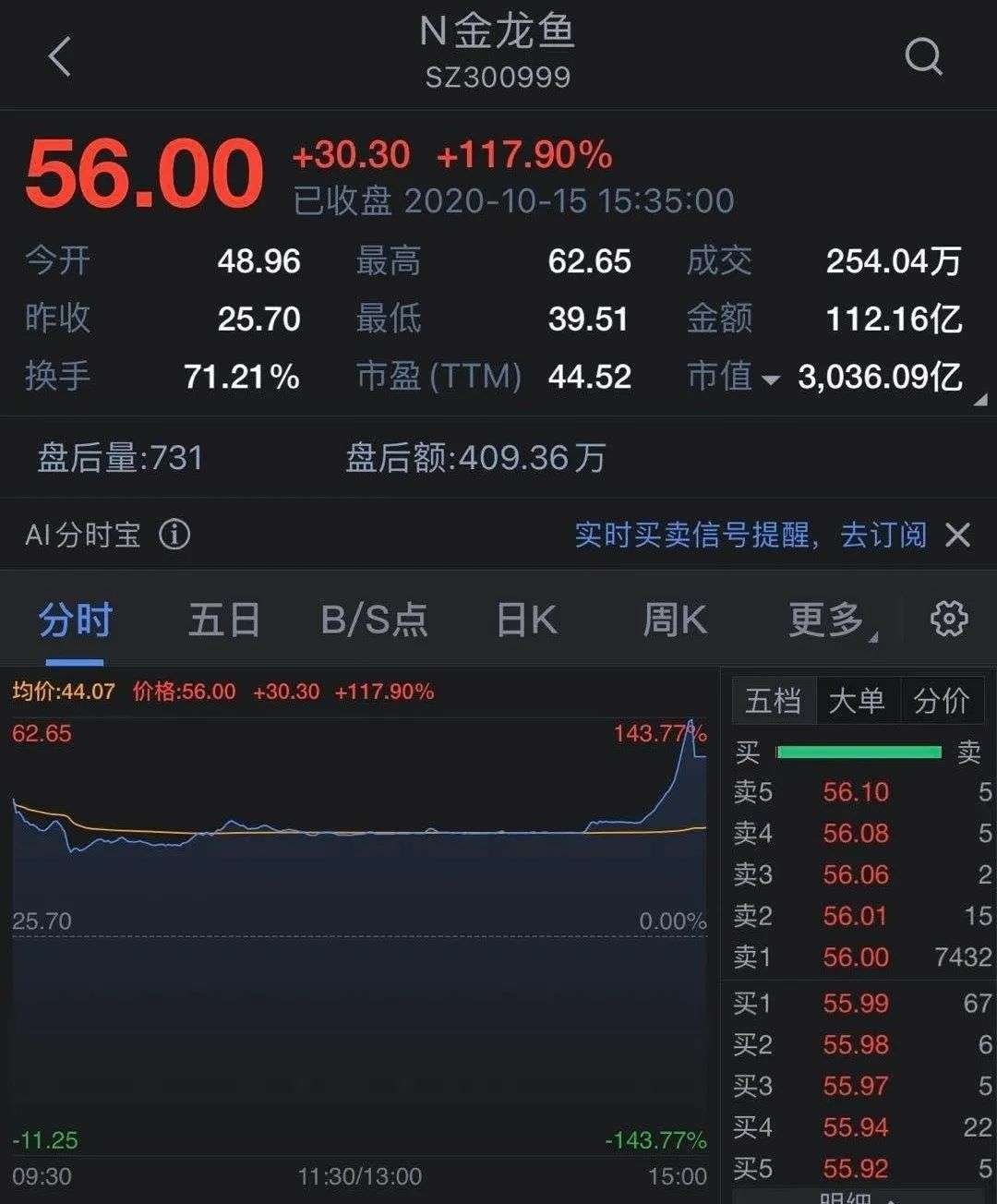
Task: Switch to the 日K chart tab
Action: pos(526,620)
